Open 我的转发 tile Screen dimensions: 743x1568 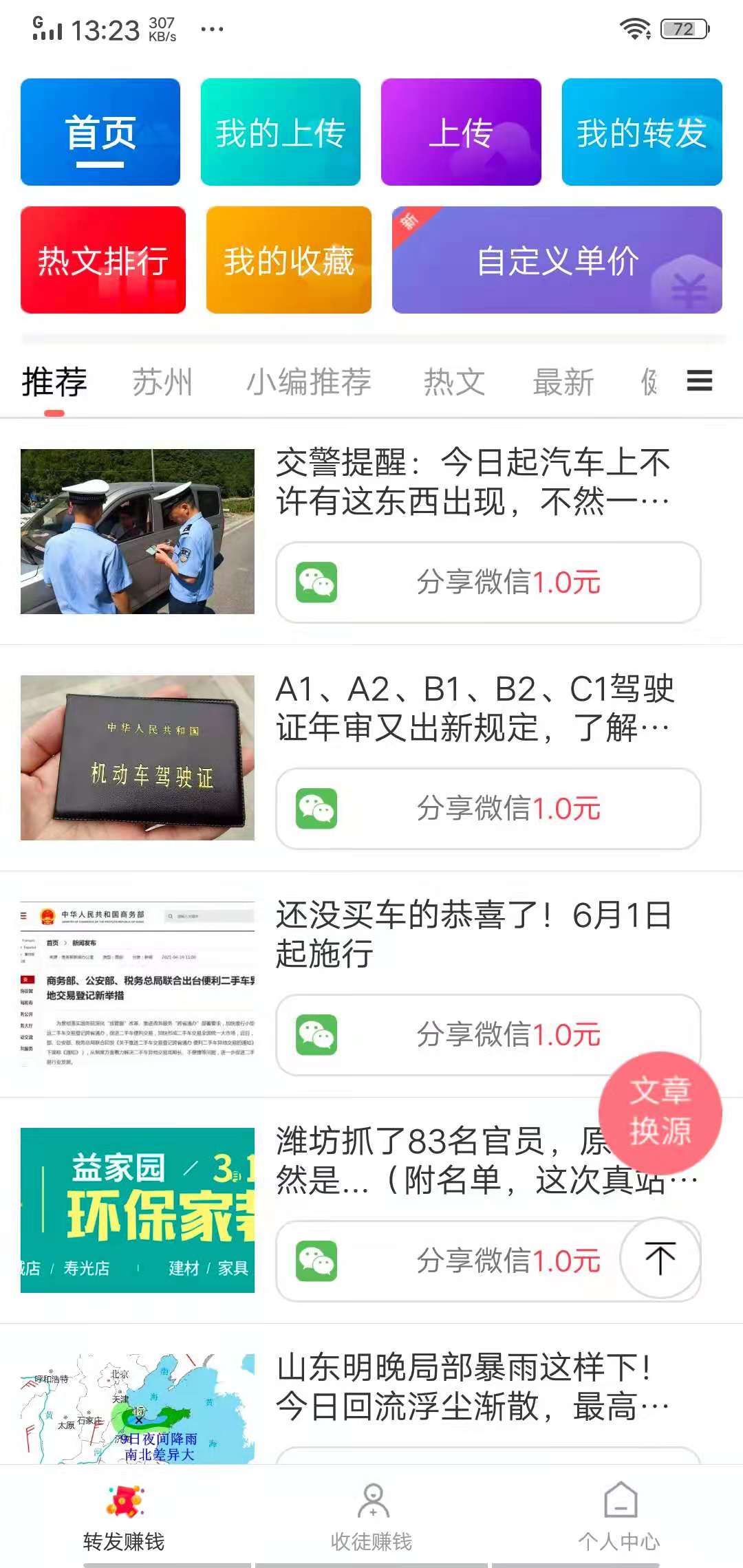(x=641, y=132)
